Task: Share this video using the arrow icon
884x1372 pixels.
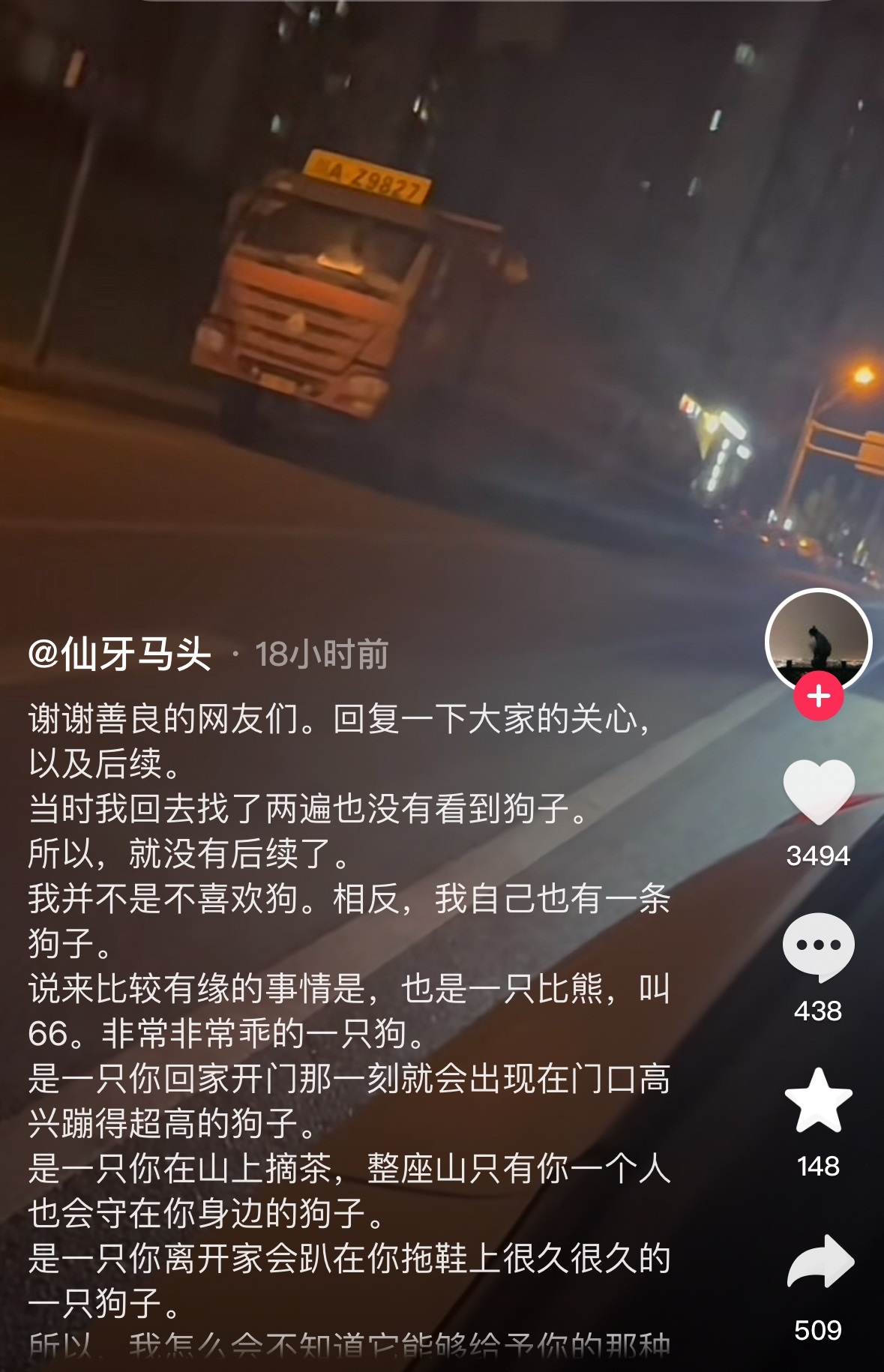Action: [820, 1263]
